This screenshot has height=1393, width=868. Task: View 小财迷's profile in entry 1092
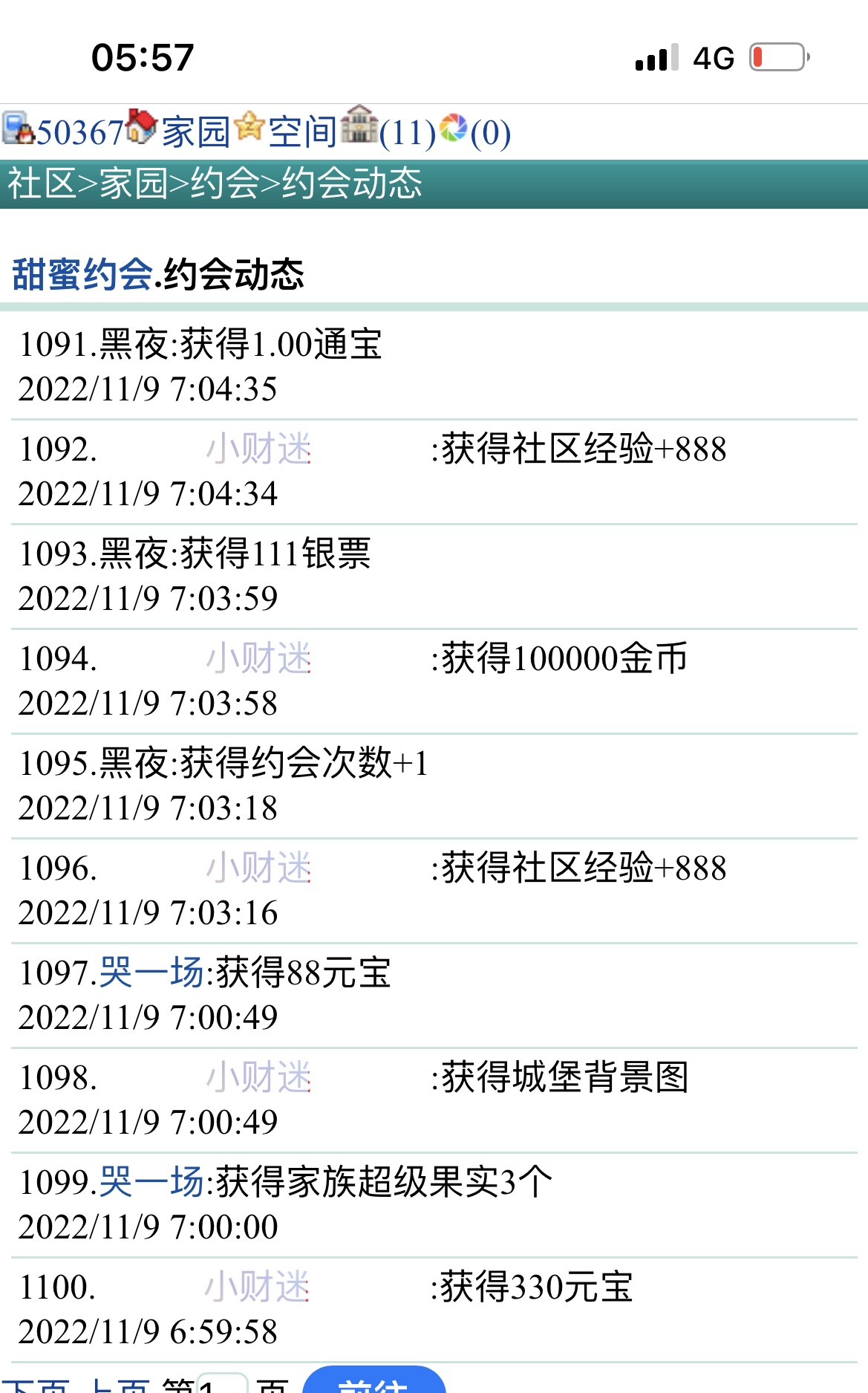pos(258,449)
